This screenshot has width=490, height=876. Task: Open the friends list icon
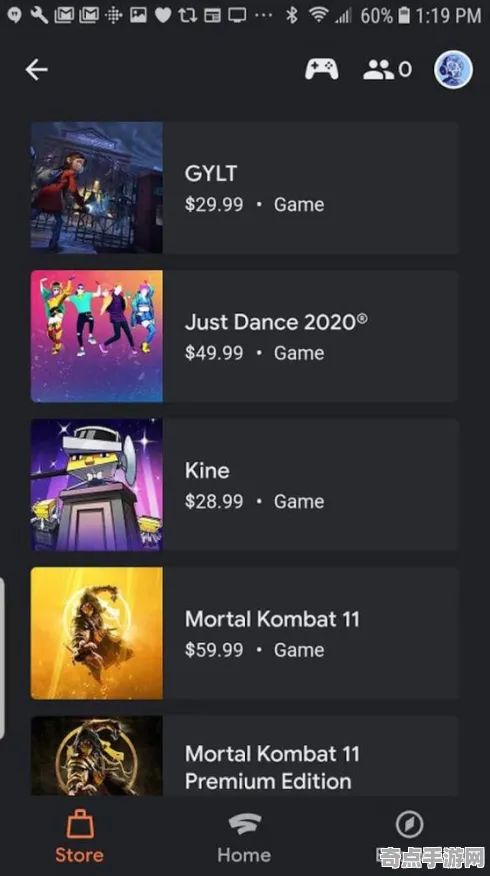coord(387,70)
